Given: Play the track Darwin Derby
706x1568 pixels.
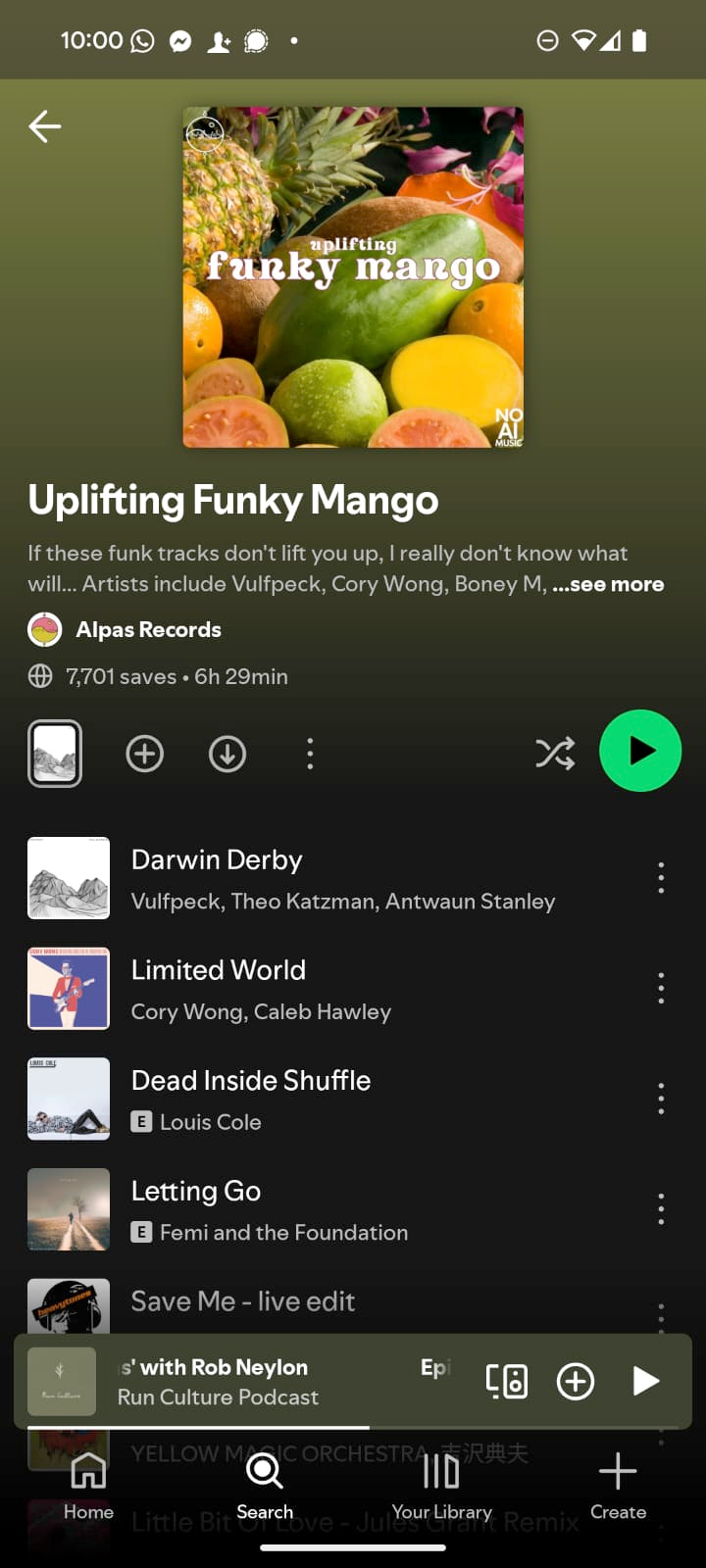Looking at the screenshot, I should pyautogui.click(x=343, y=878).
